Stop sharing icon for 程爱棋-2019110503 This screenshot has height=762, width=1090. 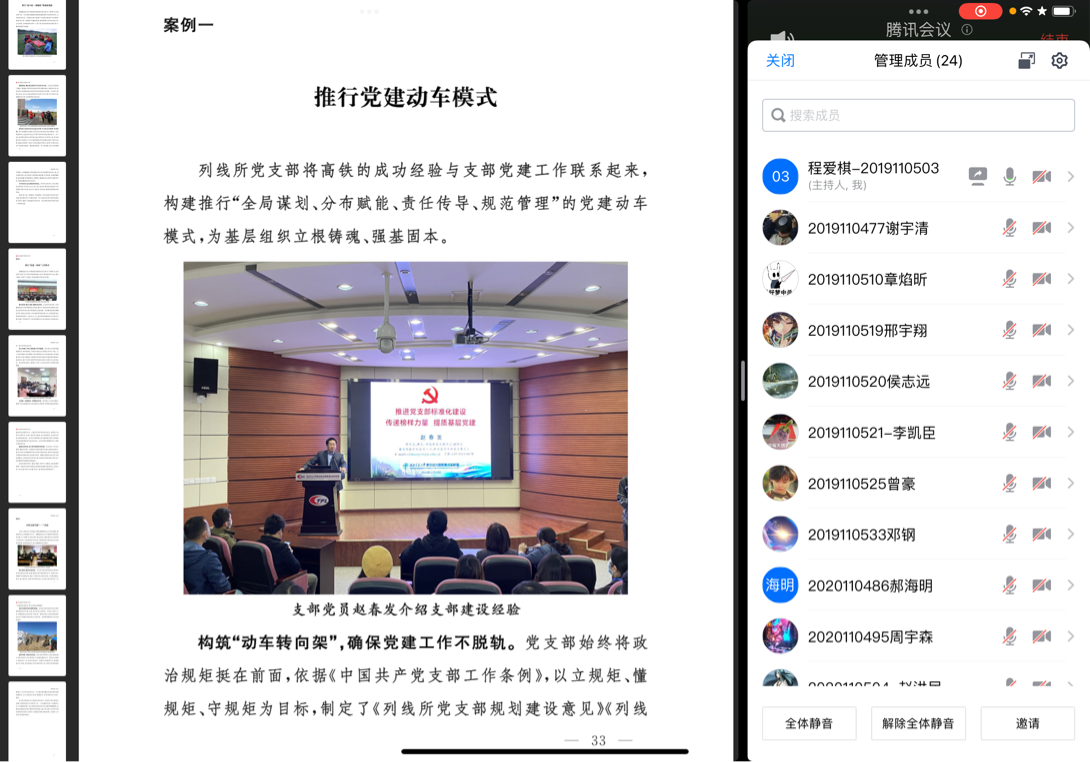point(978,177)
